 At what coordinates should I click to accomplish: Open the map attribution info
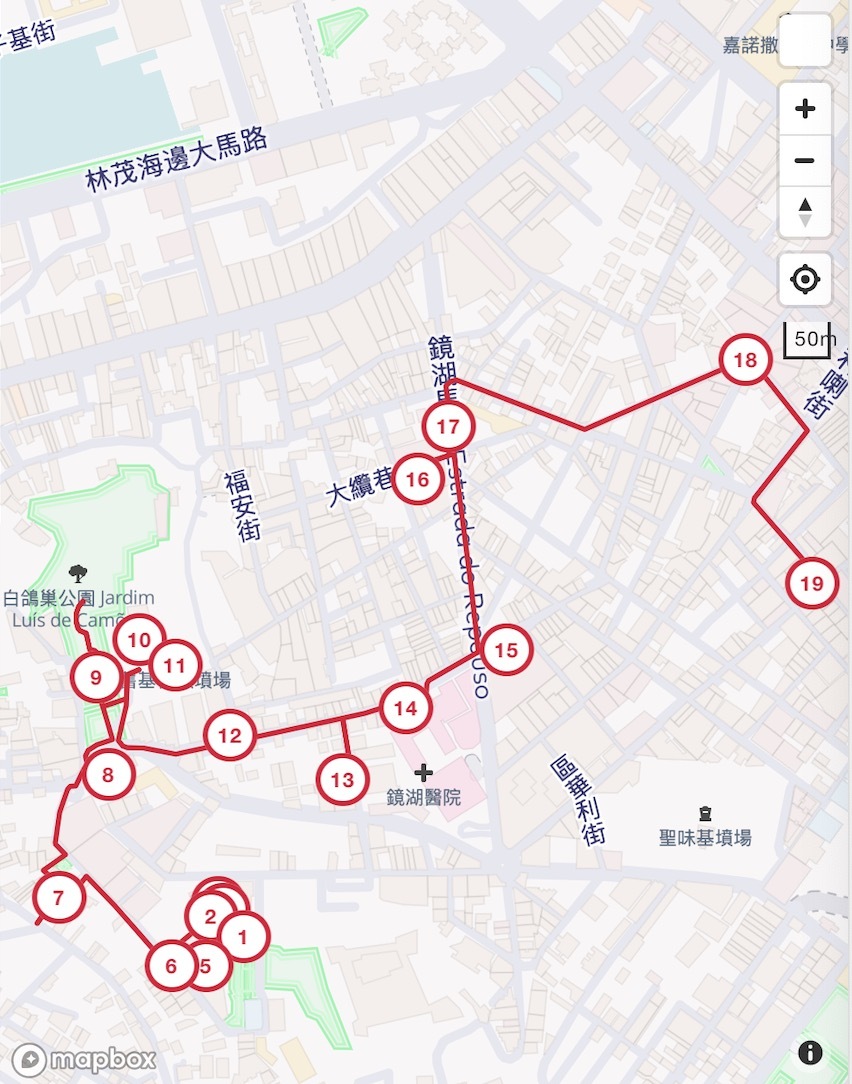(x=810, y=1052)
